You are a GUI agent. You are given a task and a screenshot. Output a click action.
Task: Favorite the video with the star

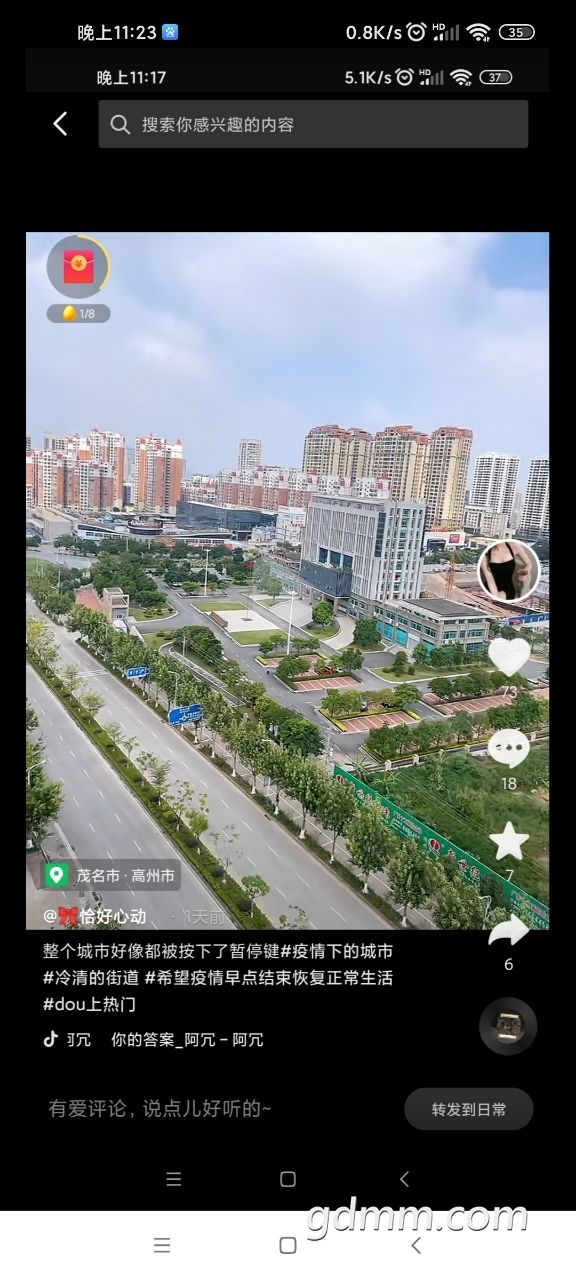(509, 841)
